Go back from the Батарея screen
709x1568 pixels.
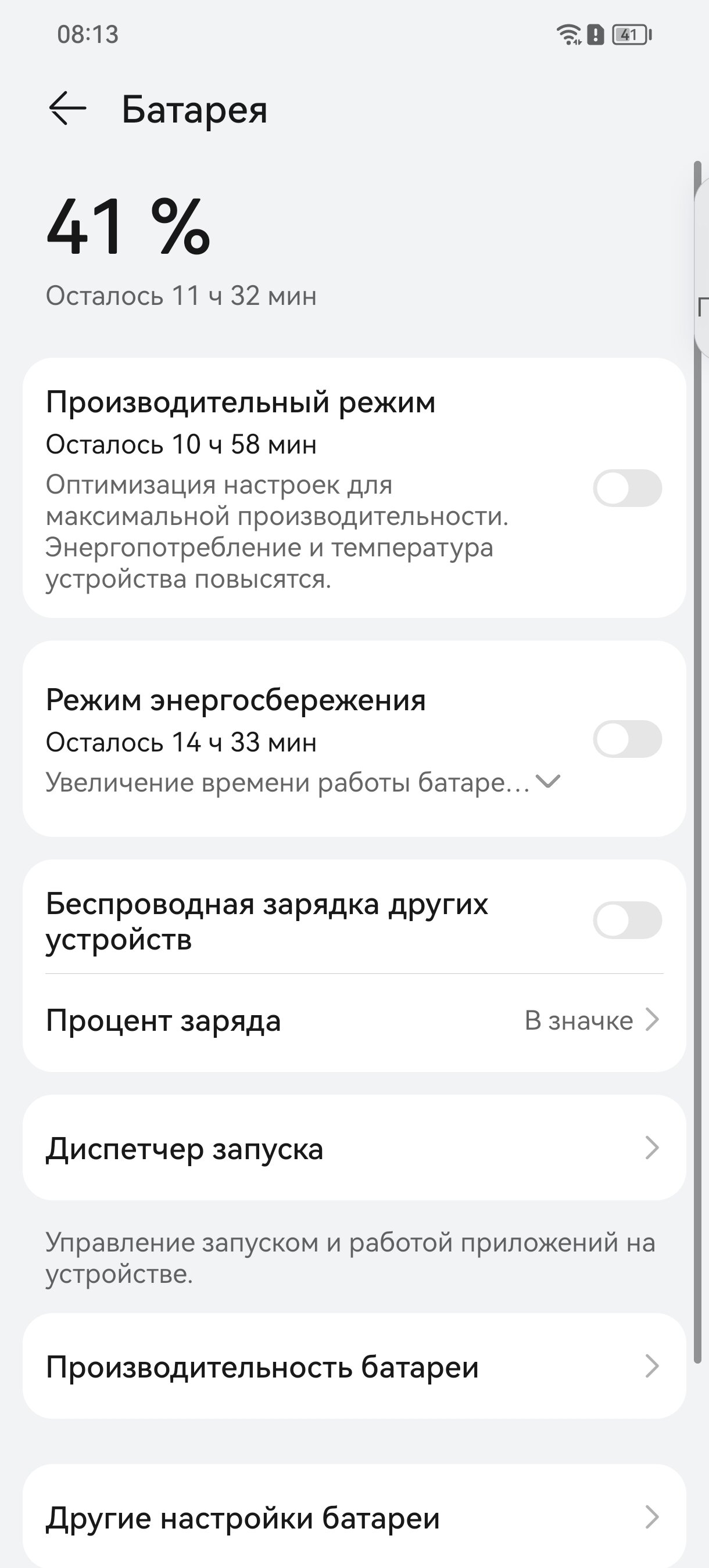click(x=67, y=110)
